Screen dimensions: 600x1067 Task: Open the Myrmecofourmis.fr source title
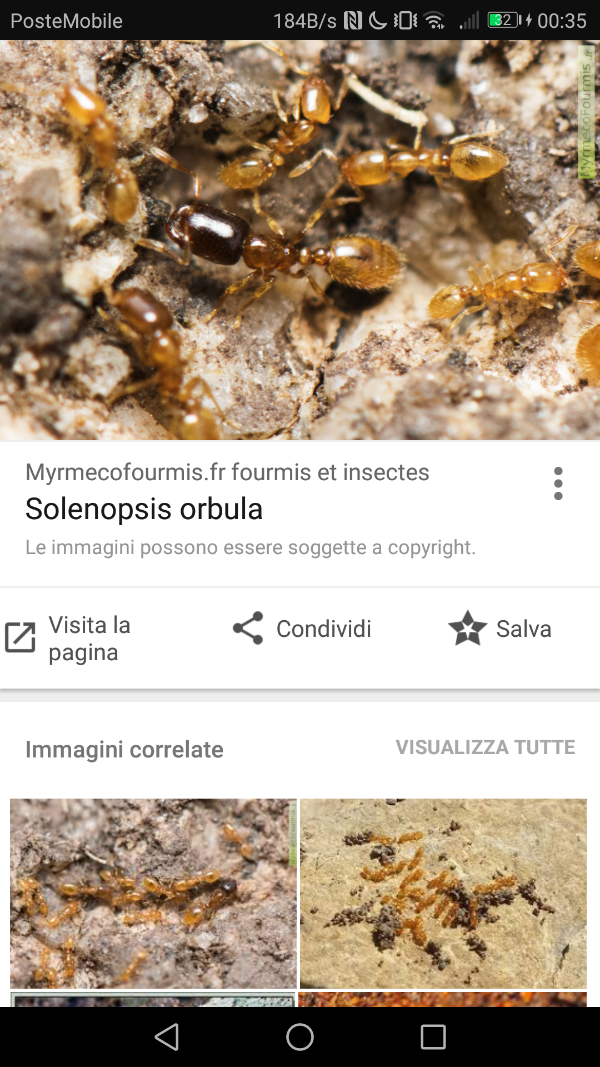(227, 472)
